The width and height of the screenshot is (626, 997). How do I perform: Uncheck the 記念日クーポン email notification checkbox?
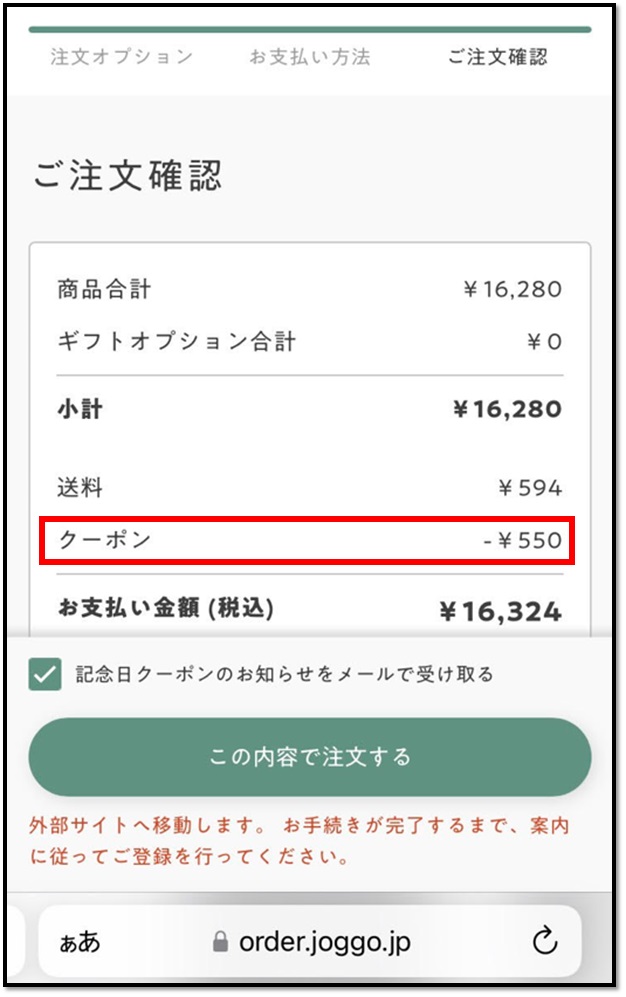[x=46, y=675]
